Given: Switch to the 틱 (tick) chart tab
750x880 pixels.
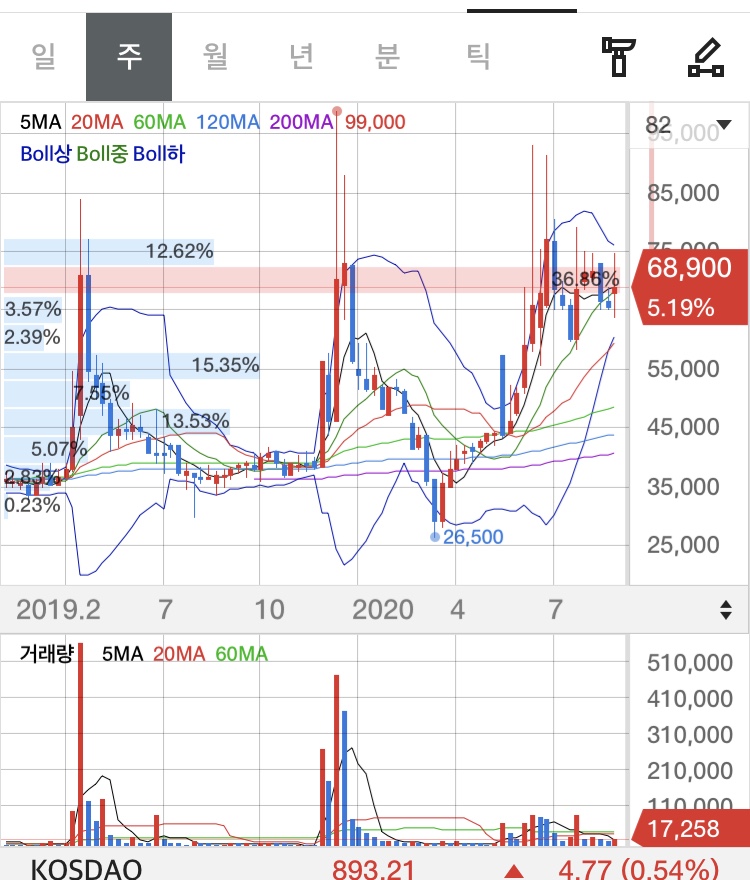Looking at the screenshot, I should click(x=478, y=56).
